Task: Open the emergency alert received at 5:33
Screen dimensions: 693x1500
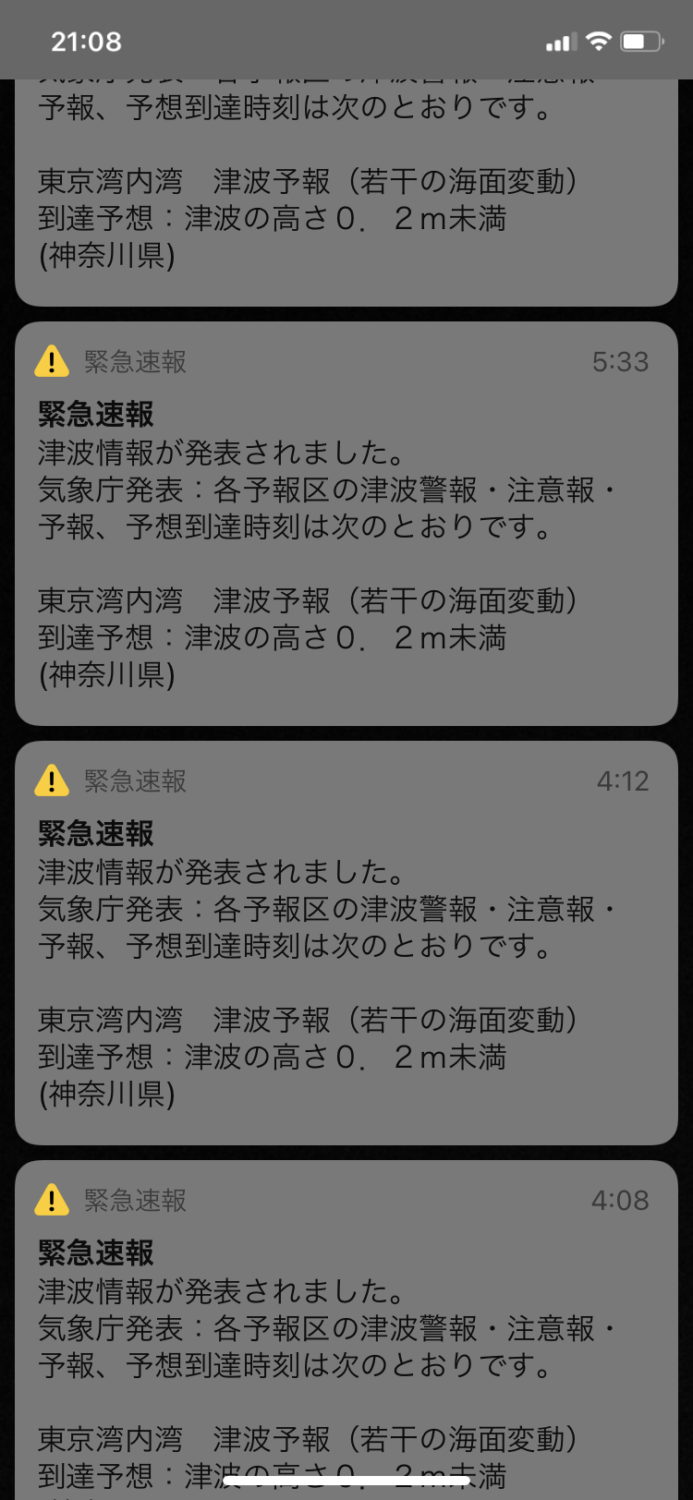Action: tap(346, 523)
